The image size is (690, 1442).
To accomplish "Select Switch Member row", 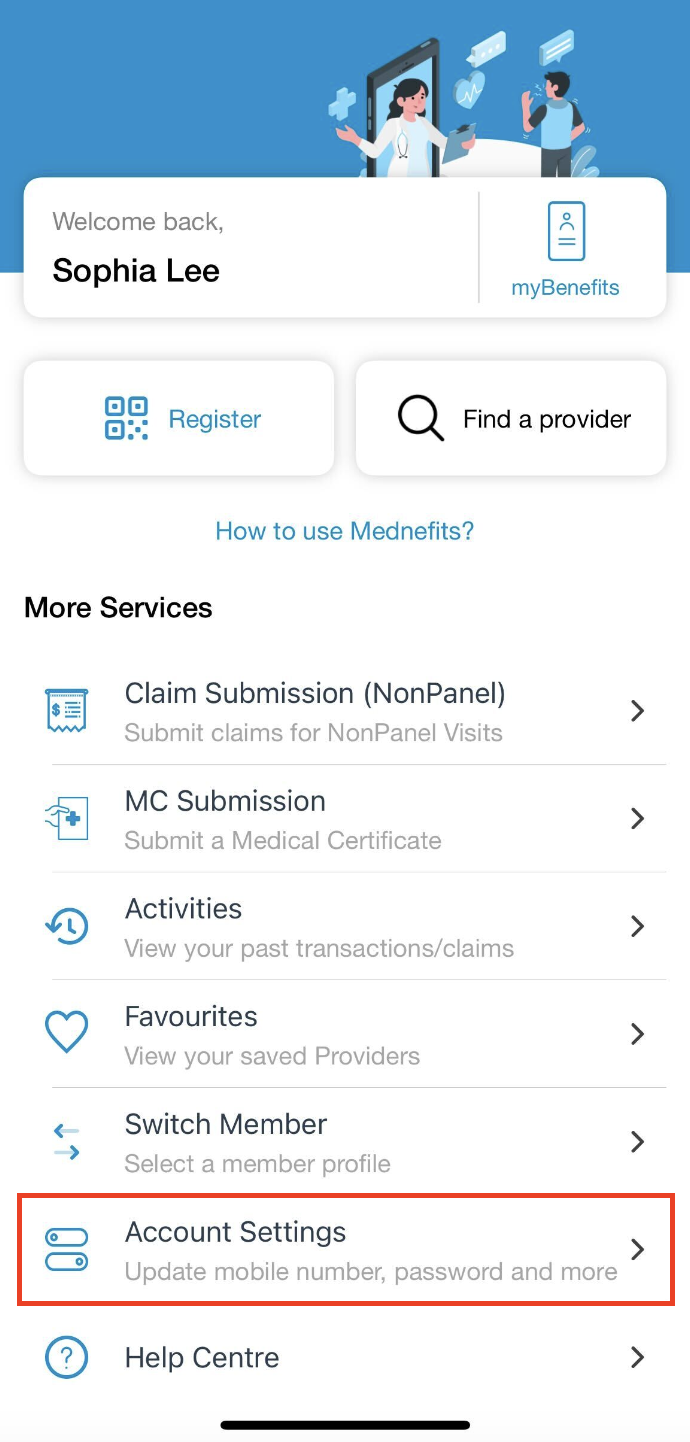I will [x=345, y=1142].
